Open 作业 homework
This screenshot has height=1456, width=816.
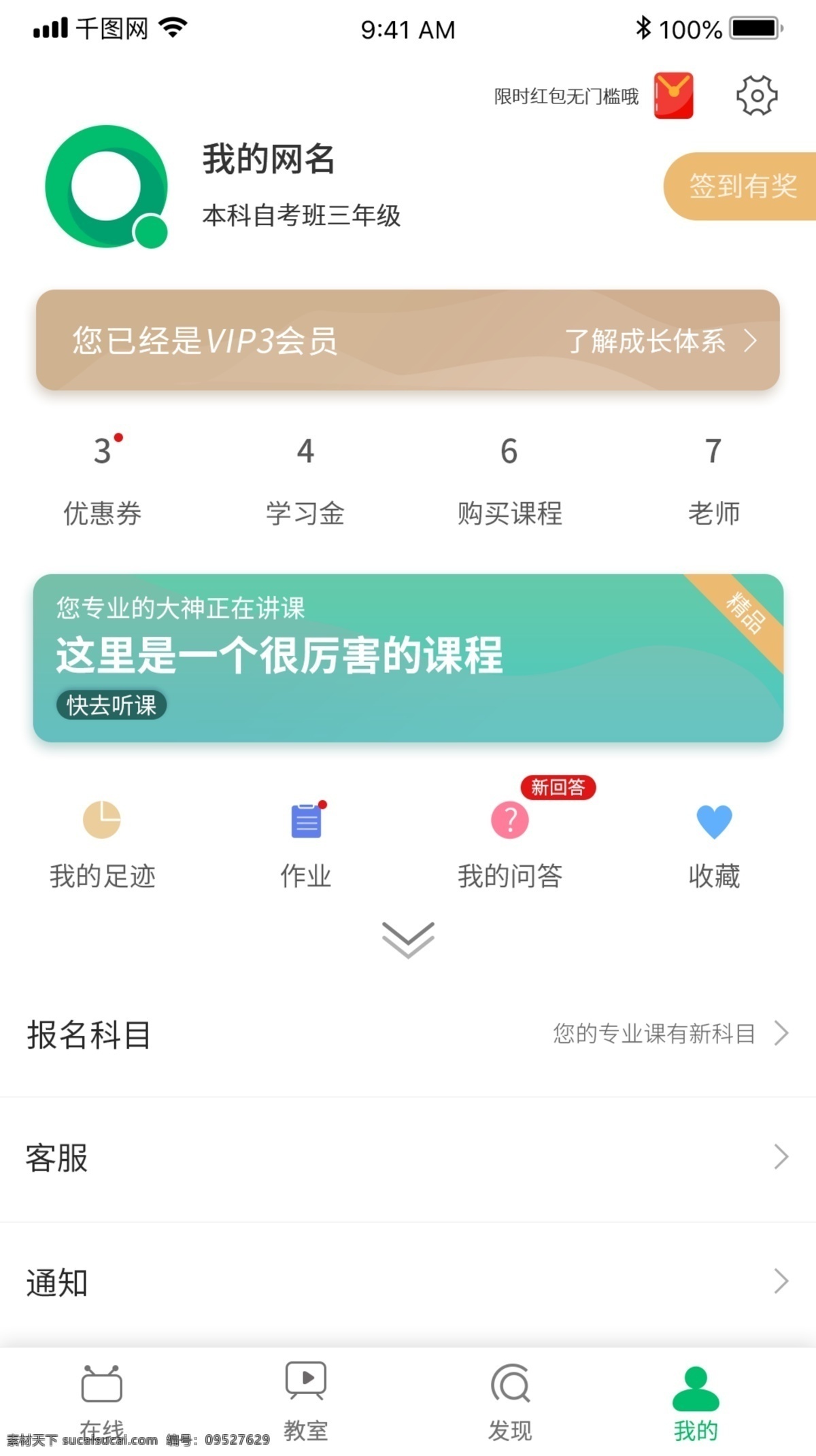(305, 844)
